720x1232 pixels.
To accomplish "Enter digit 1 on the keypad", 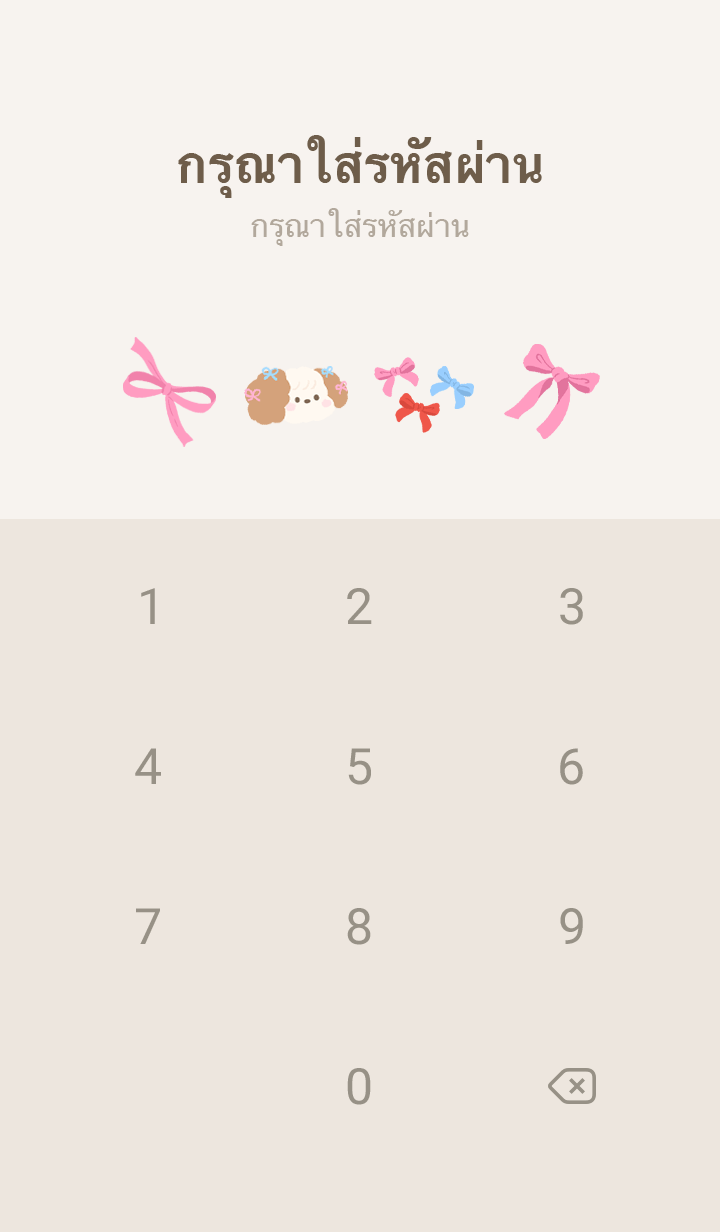I will [149, 607].
